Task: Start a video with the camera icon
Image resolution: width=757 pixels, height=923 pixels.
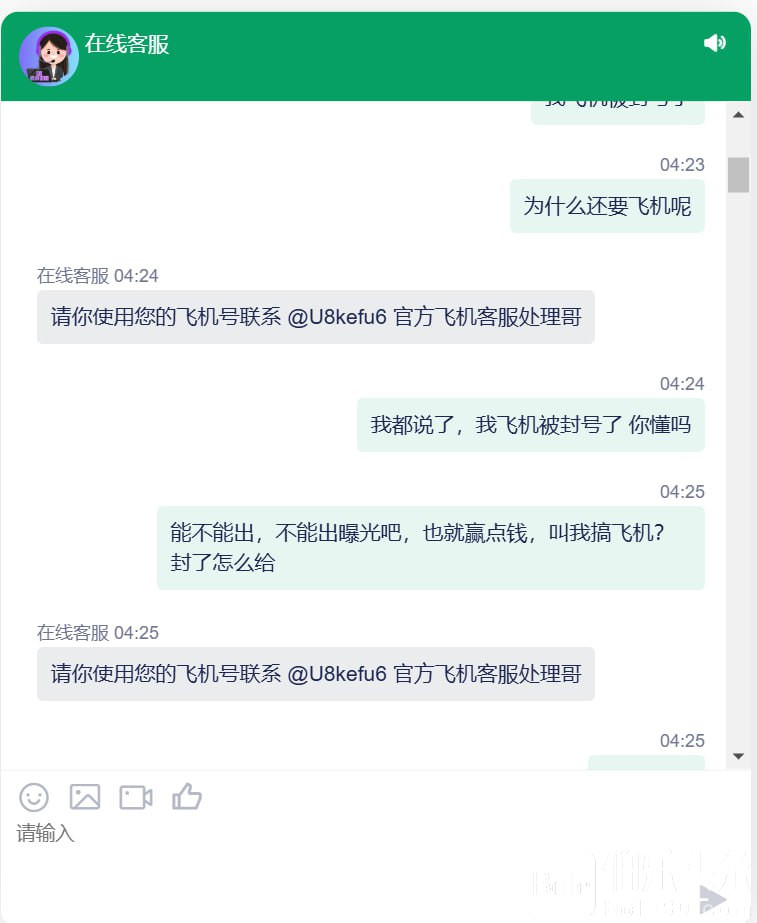Action: pyautogui.click(x=136, y=797)
